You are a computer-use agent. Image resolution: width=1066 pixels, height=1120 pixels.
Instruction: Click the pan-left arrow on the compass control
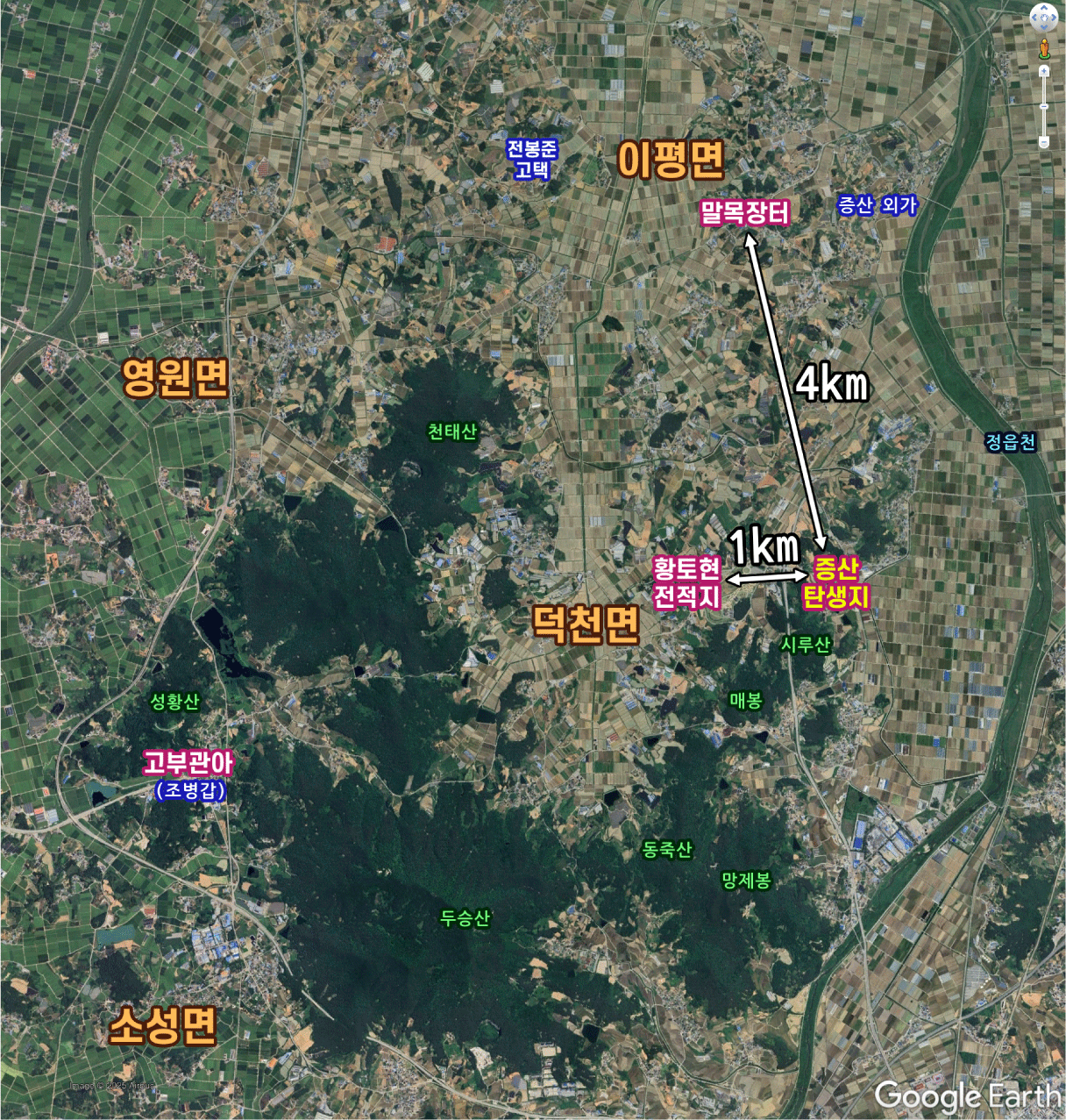[x=1034, y=17]
